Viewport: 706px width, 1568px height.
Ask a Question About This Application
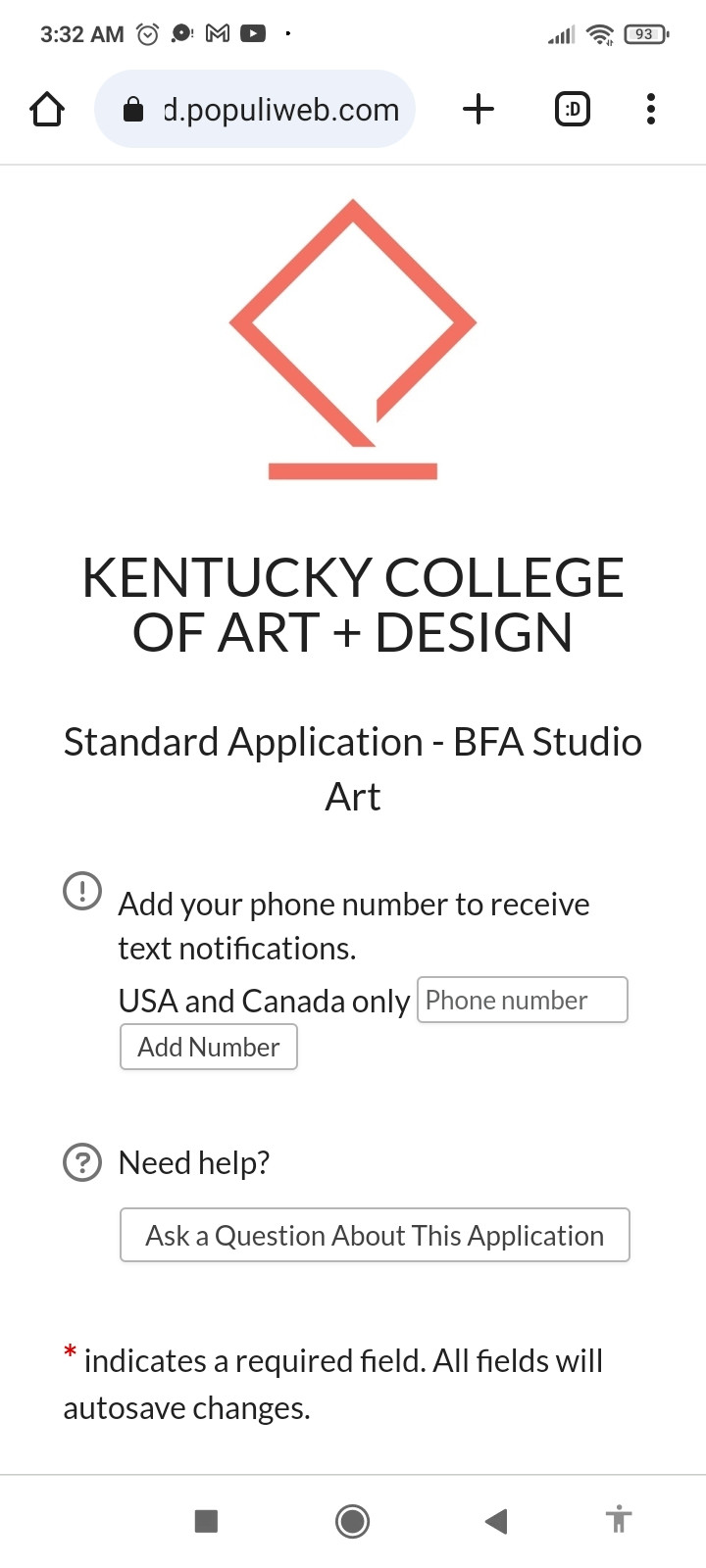[375, 1235]
